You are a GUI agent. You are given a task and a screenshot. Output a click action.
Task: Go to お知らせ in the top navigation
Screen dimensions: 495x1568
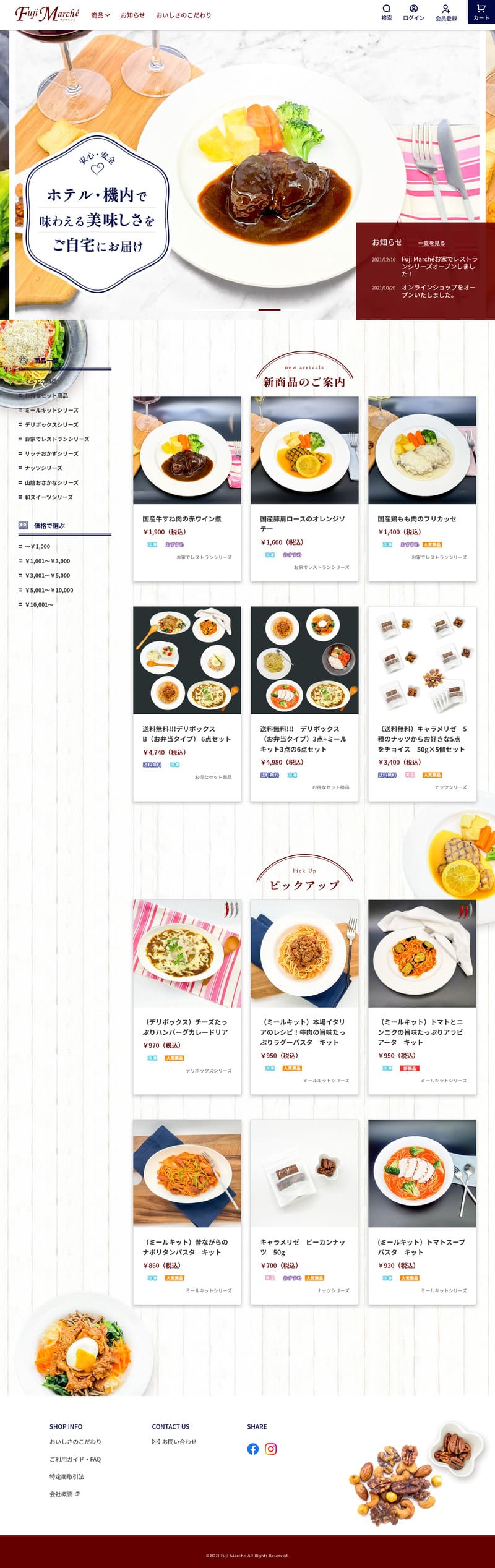click(132, 15)
